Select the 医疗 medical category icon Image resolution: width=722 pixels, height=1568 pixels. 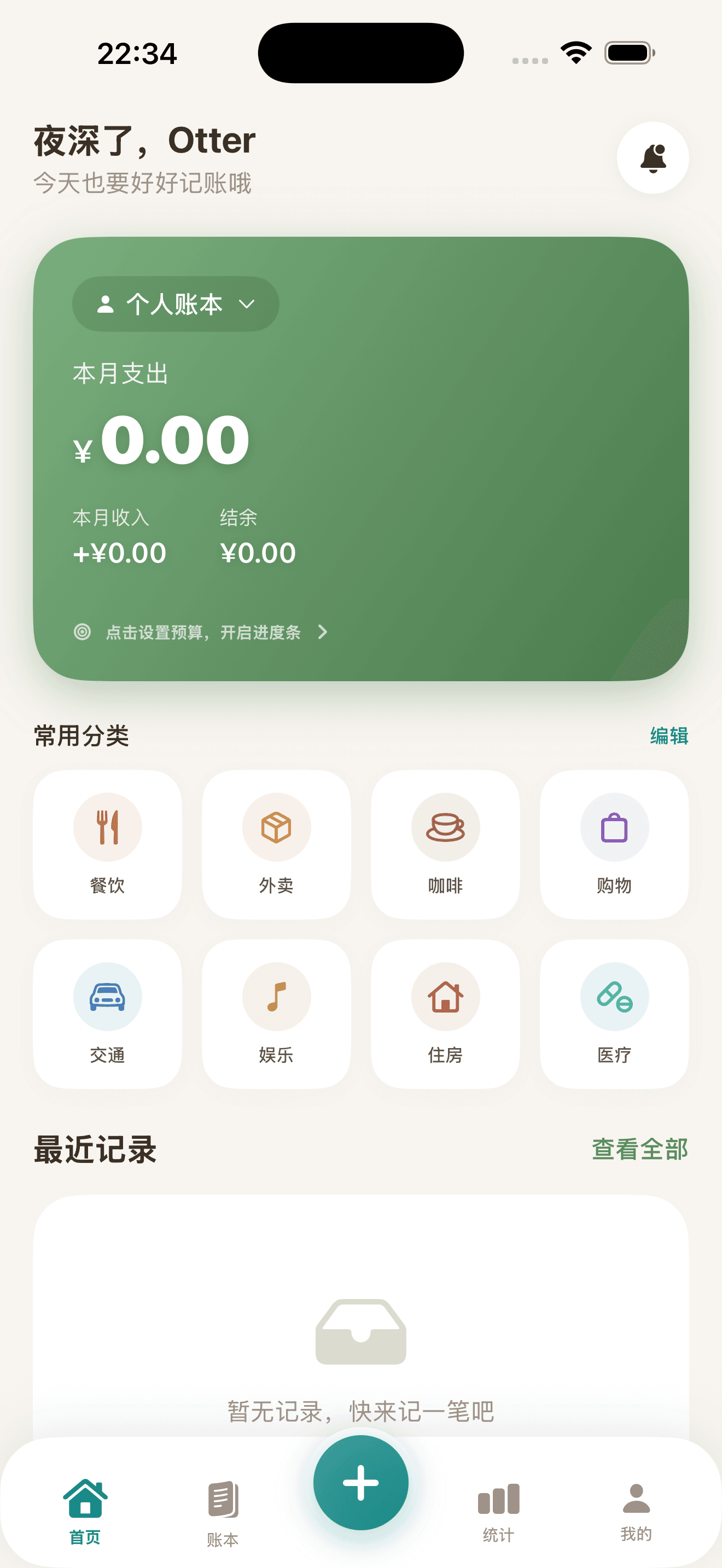614,997
